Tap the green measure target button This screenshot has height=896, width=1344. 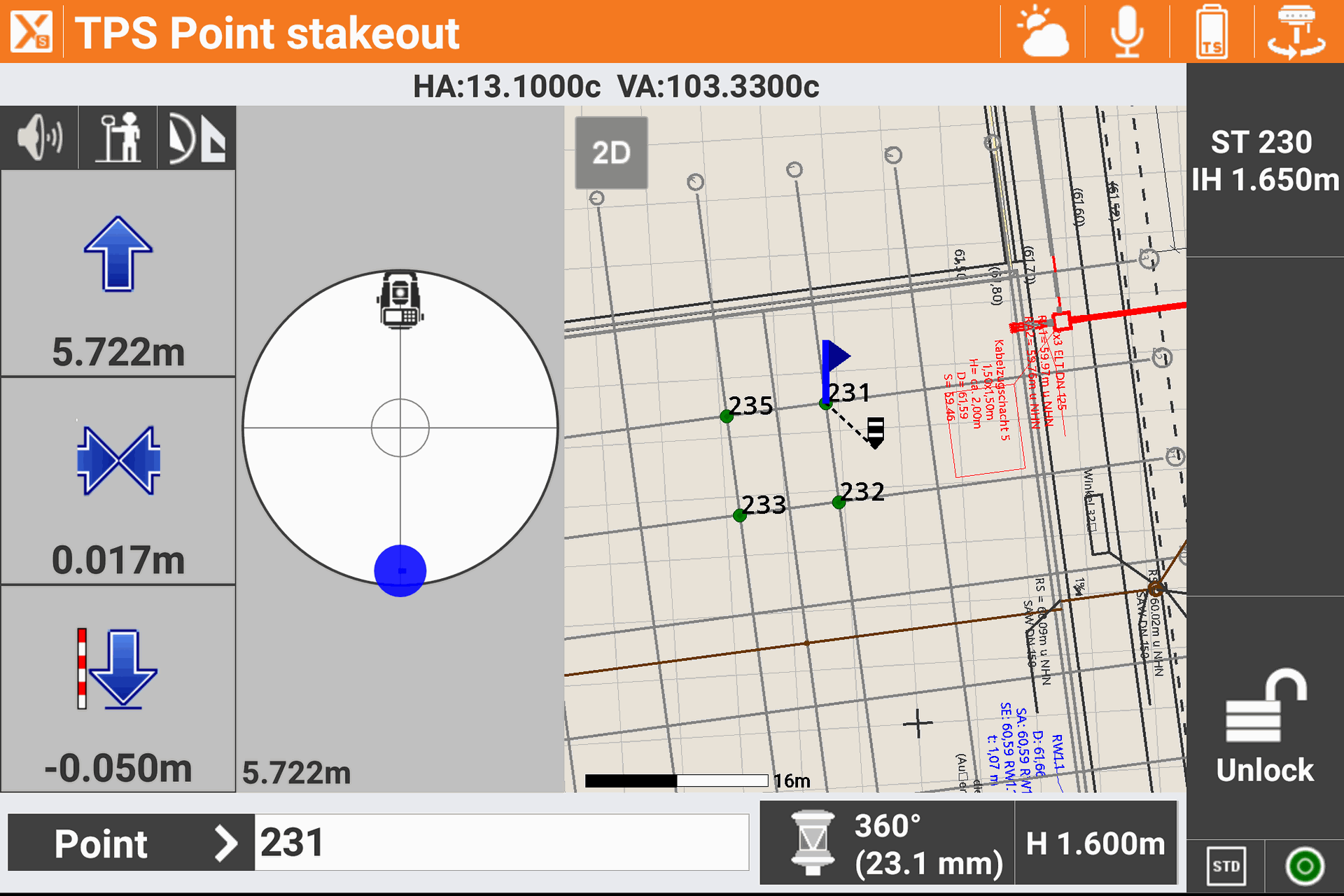[x=1304, y=867]
